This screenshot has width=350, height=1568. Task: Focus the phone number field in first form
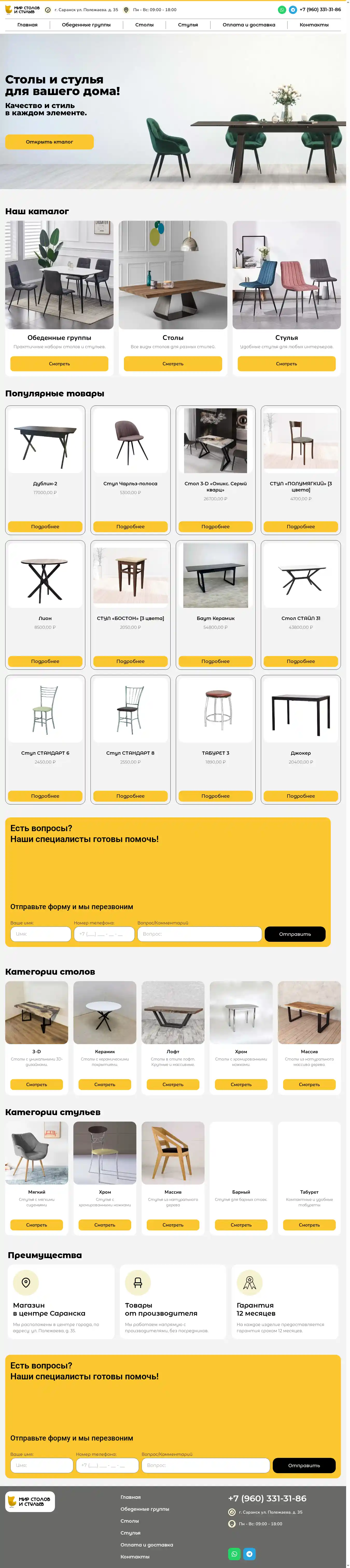pyautogui.click(x=104, y=934)
